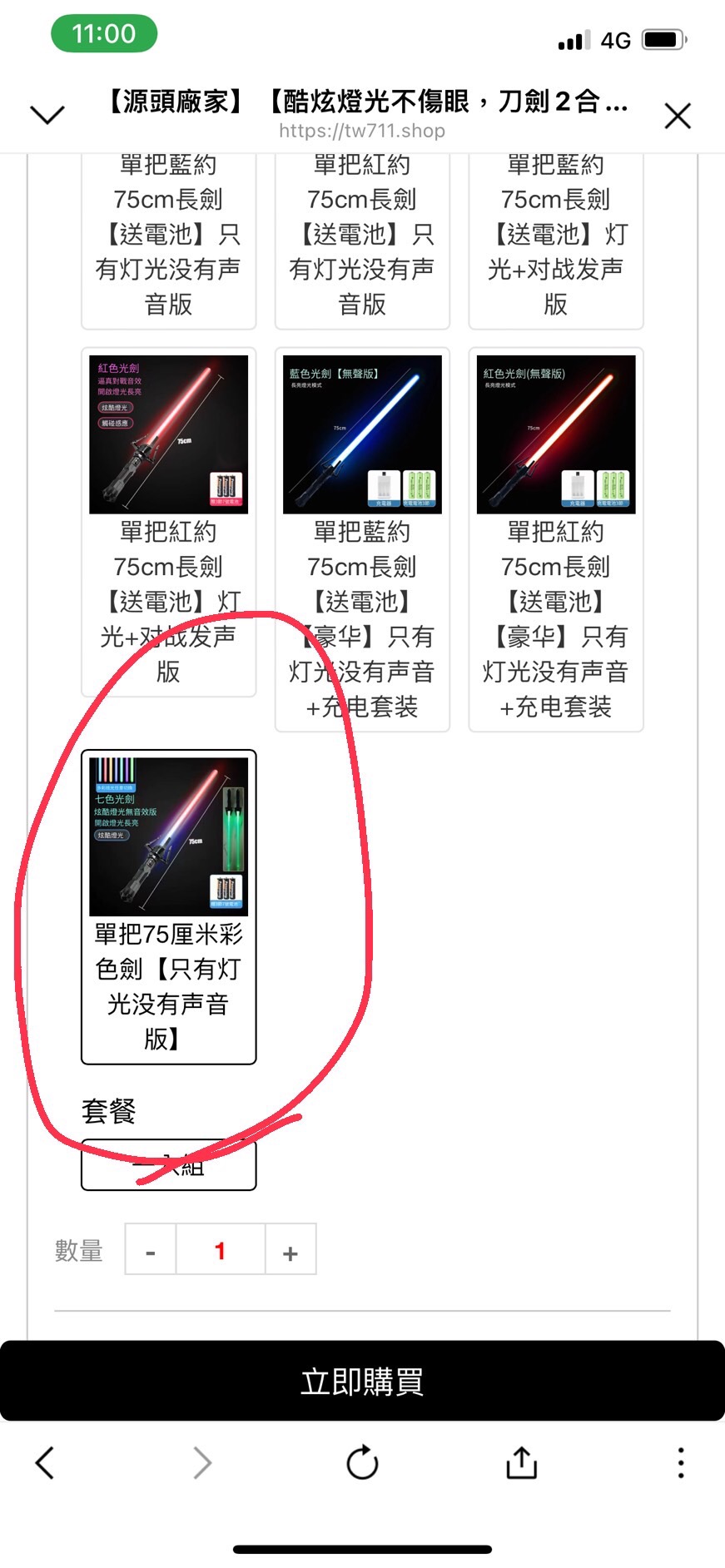Go forward with the browser's forward arrow

tap(202, 1462)
